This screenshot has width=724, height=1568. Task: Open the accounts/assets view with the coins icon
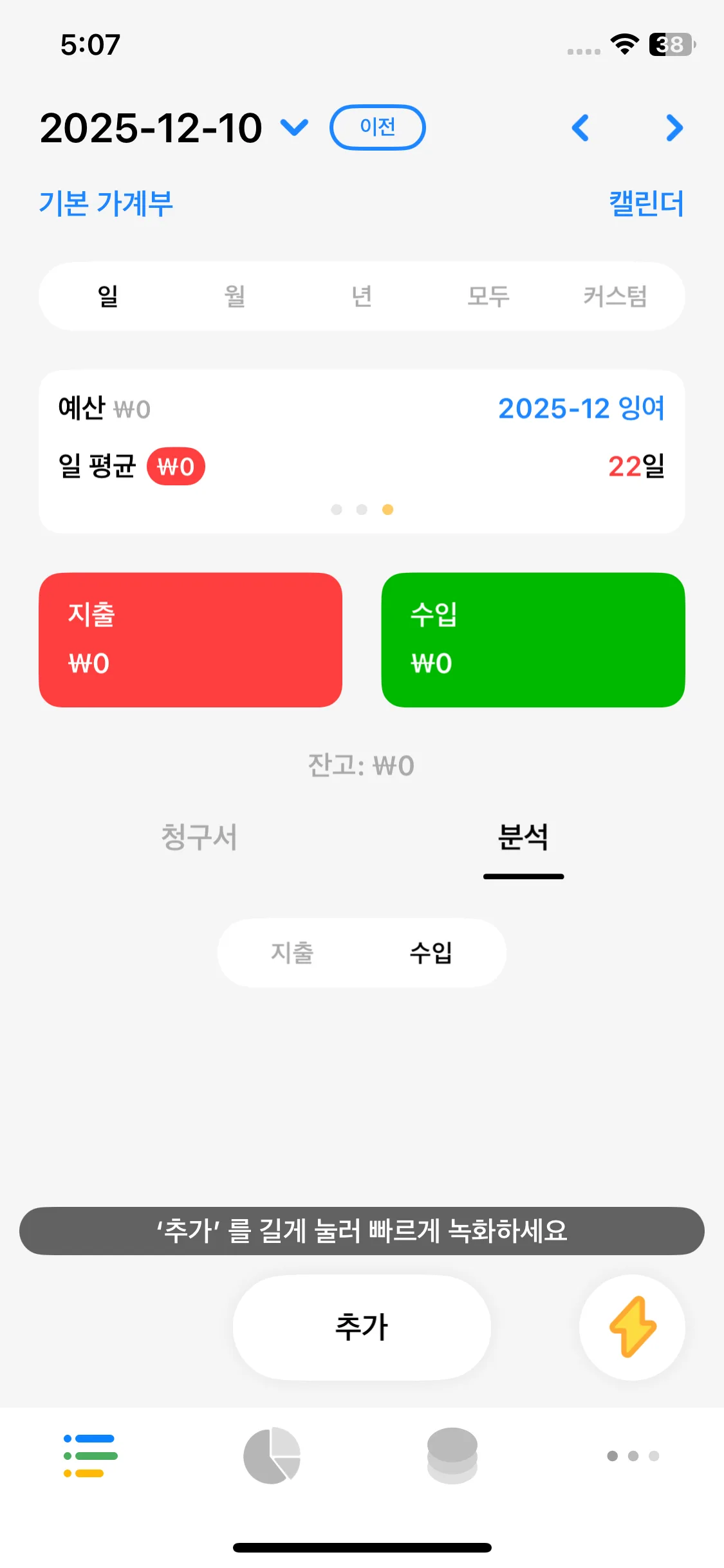452,1457
